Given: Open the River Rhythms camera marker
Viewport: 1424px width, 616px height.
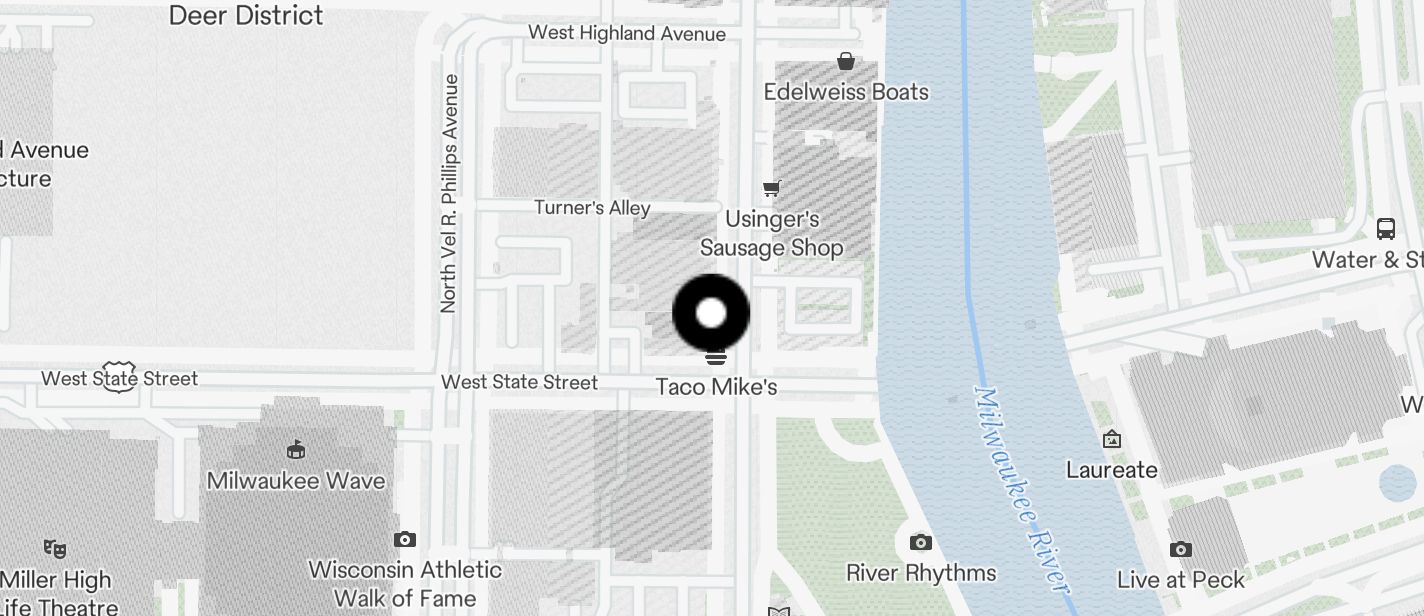Looking at the screenshot, I should (921, 543).
